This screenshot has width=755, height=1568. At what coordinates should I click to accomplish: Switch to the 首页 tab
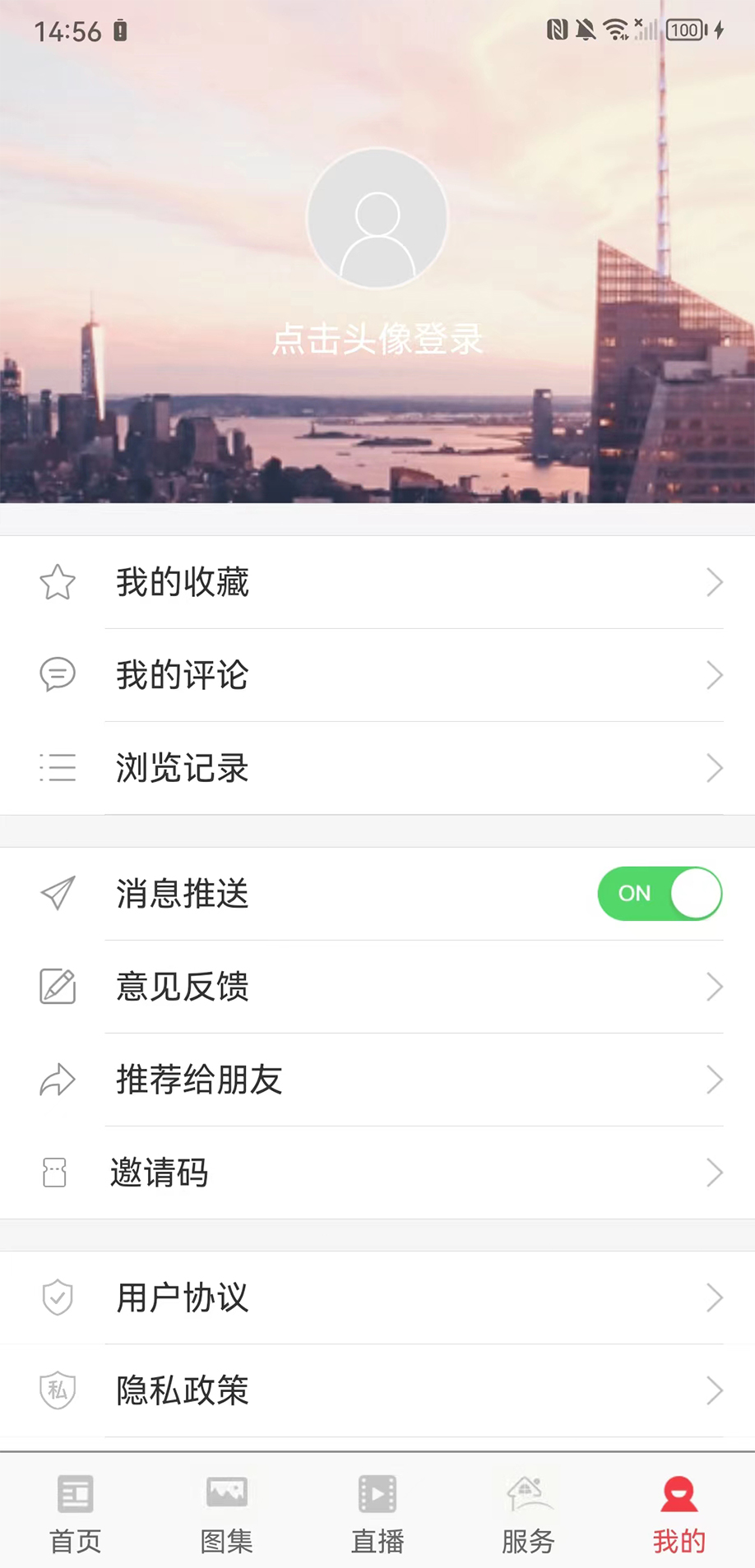75,1513
